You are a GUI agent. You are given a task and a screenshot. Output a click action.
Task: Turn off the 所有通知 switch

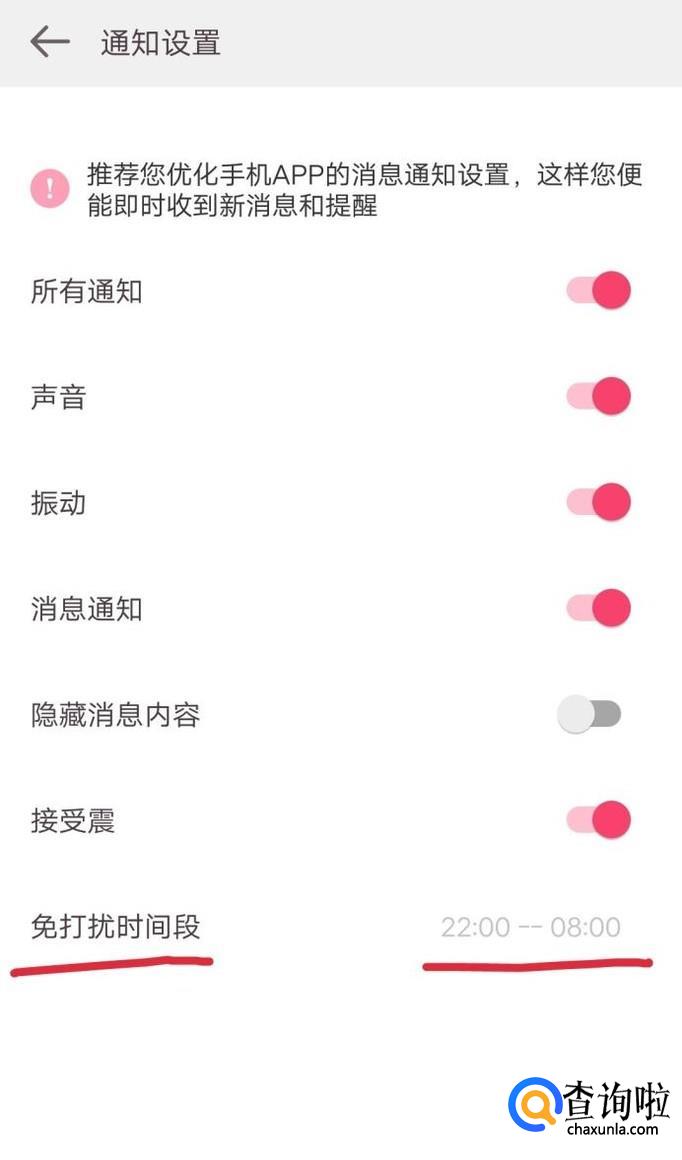(x=599, y=291)
